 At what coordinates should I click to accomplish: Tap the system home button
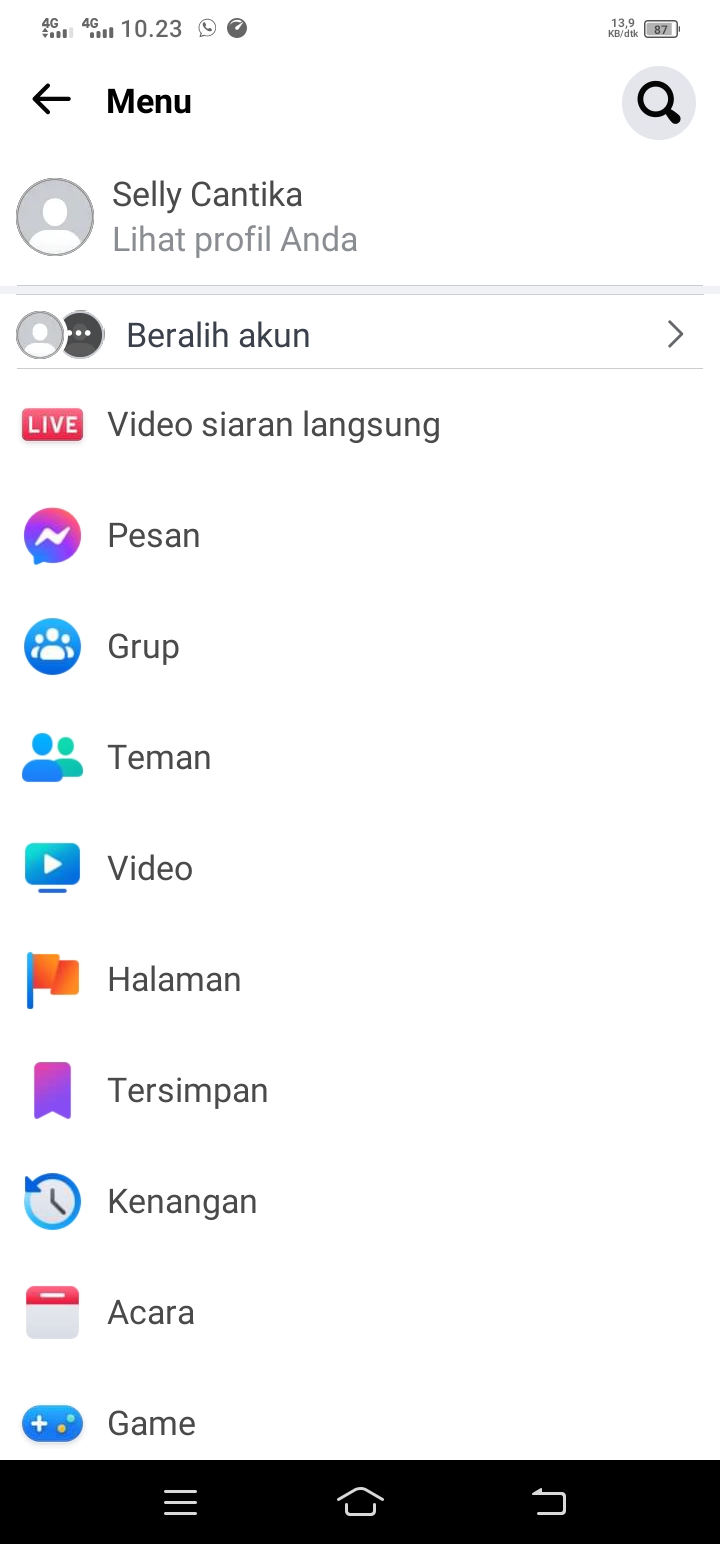pyautogui.click(x=361, y=1502)
